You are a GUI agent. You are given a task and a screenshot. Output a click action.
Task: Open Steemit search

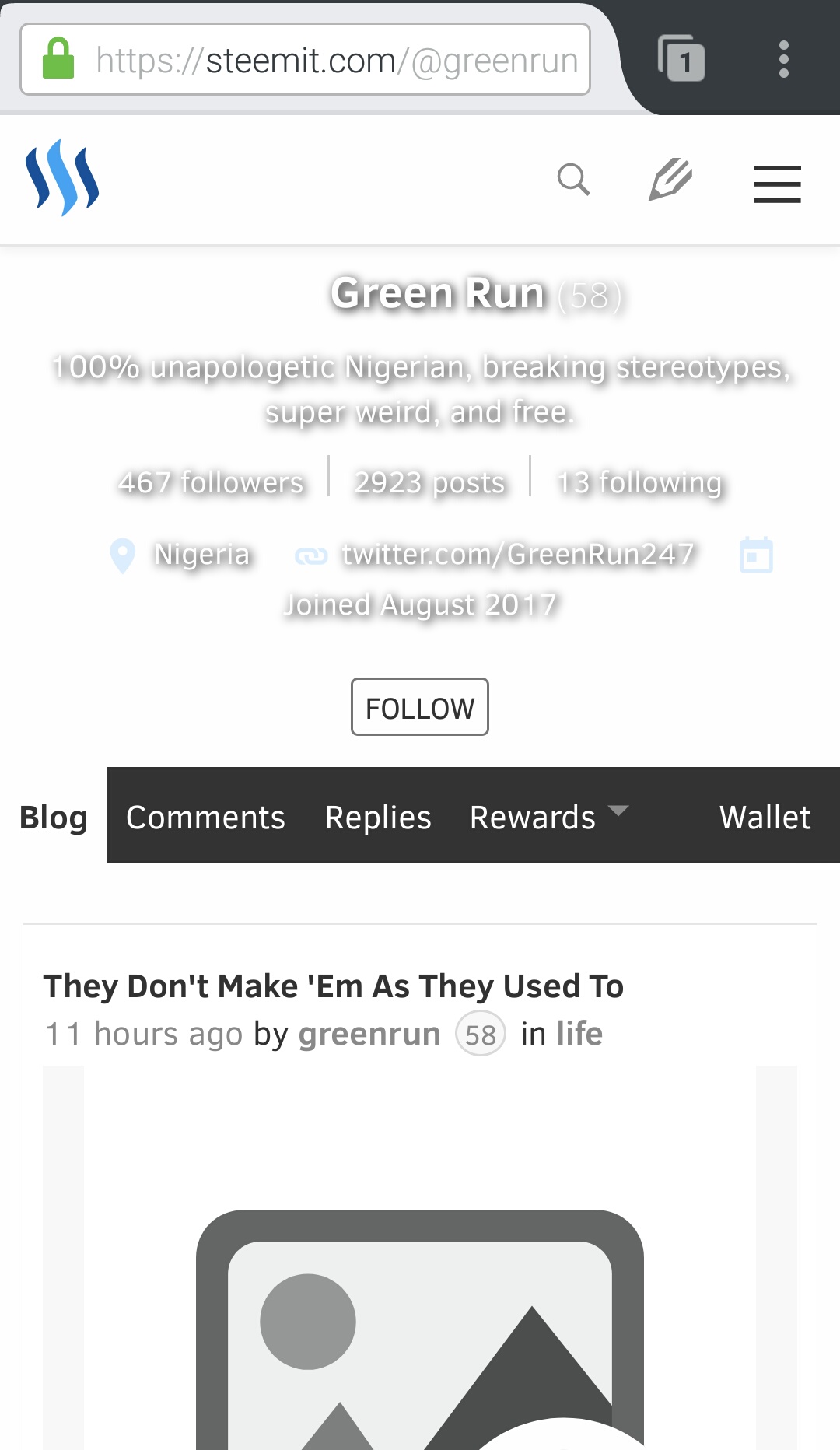tap(574, 180)
